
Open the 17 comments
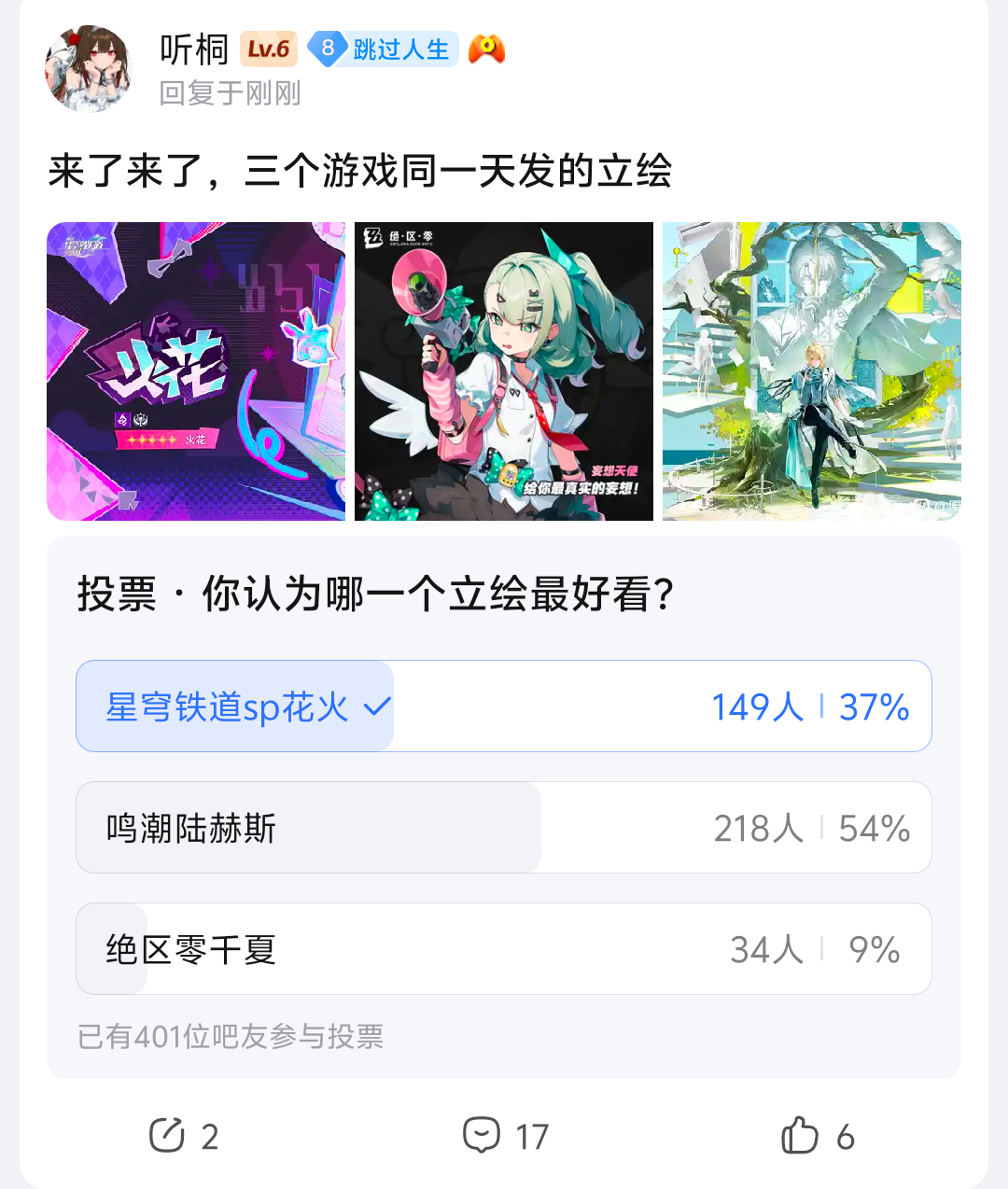pos(506,1136)
